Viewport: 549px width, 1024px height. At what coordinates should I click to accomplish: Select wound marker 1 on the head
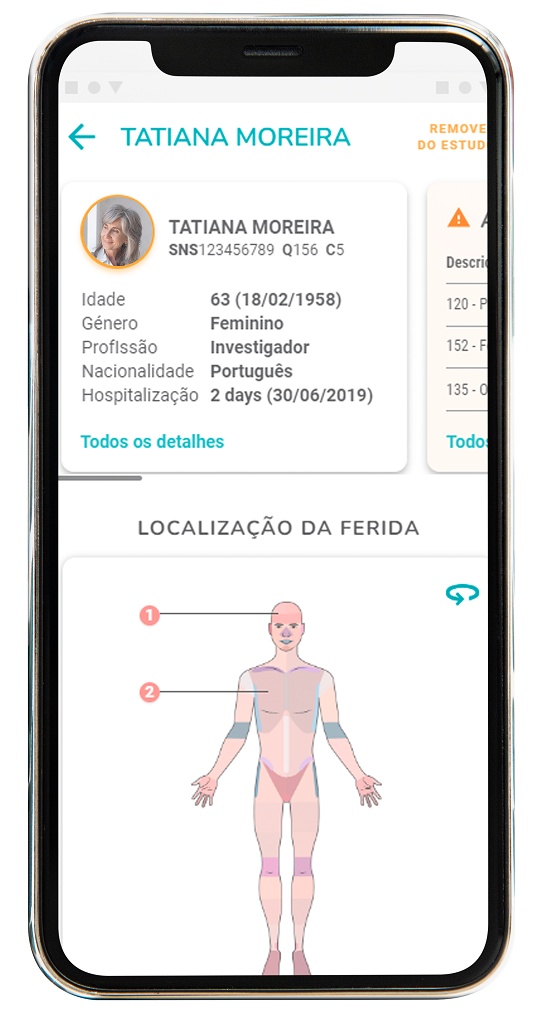[149, 615]
